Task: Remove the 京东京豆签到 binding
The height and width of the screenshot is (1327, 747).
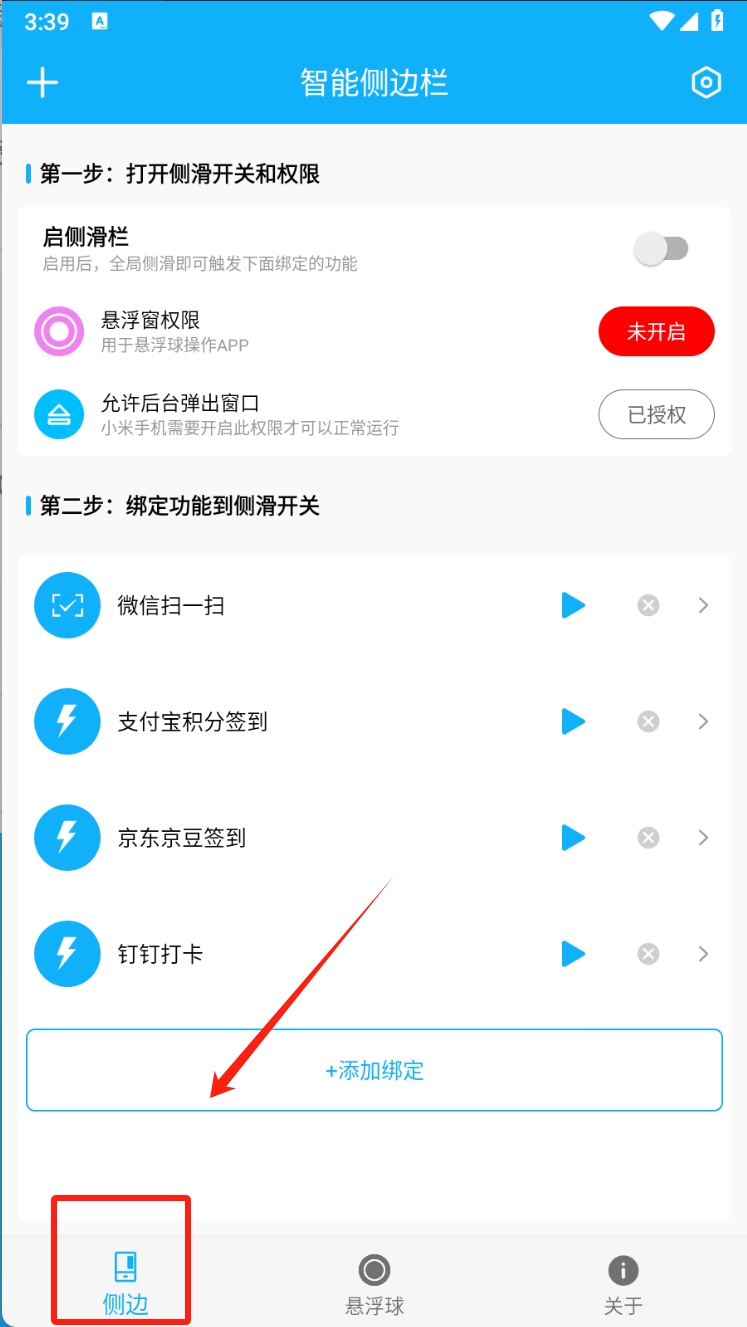Action: point(649,837)
